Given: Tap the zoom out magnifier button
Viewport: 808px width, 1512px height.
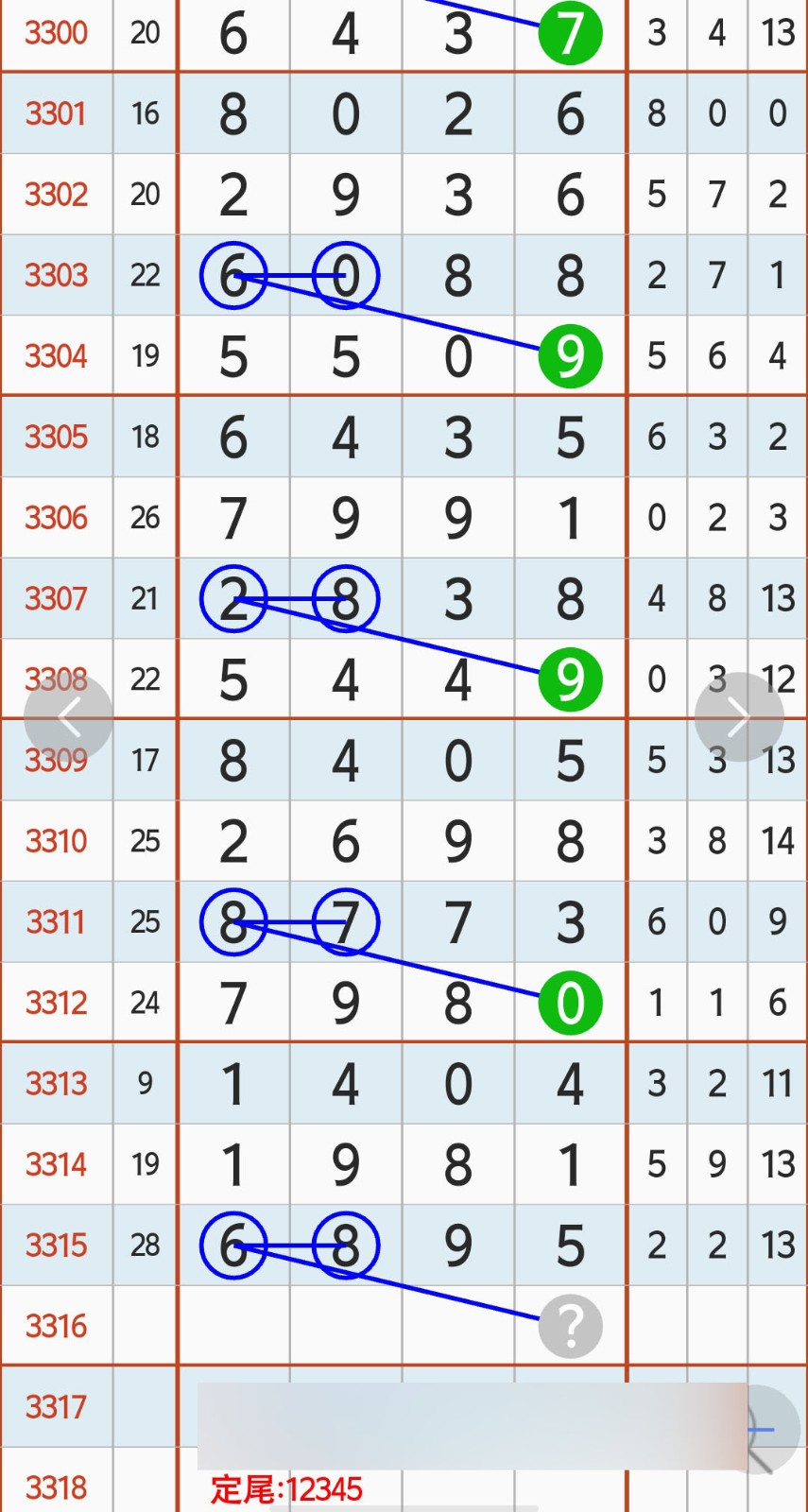Looking at the screenshot, I should point(770,1430).
